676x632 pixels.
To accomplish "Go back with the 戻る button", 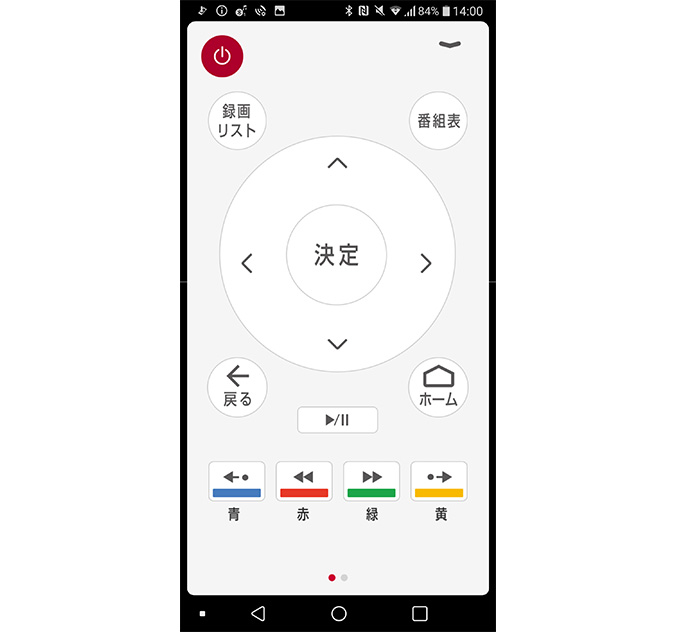I will point(237,387).
